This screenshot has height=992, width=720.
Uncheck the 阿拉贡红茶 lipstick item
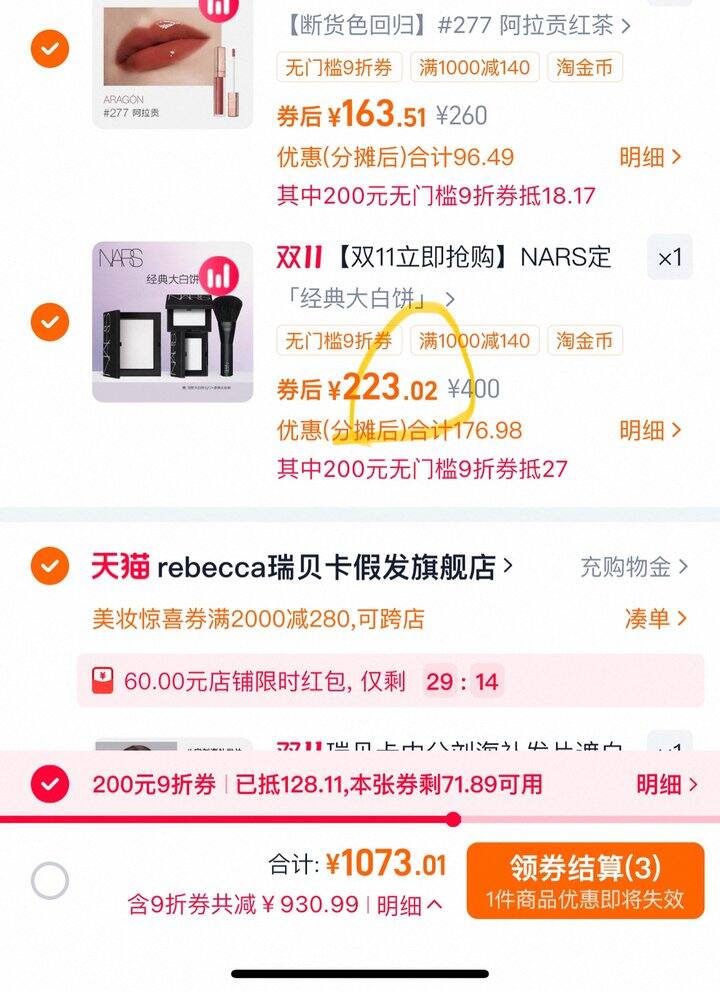[x=49, y=48]
